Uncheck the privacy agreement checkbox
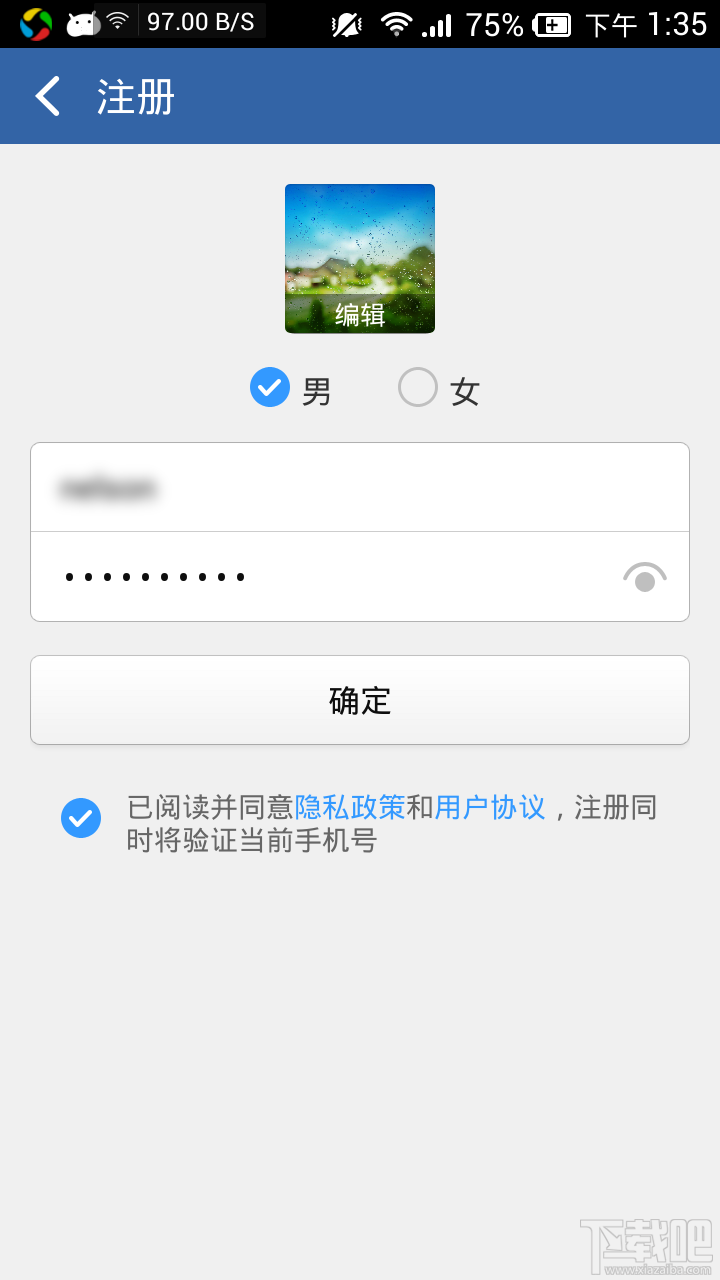 coord(81,818)
